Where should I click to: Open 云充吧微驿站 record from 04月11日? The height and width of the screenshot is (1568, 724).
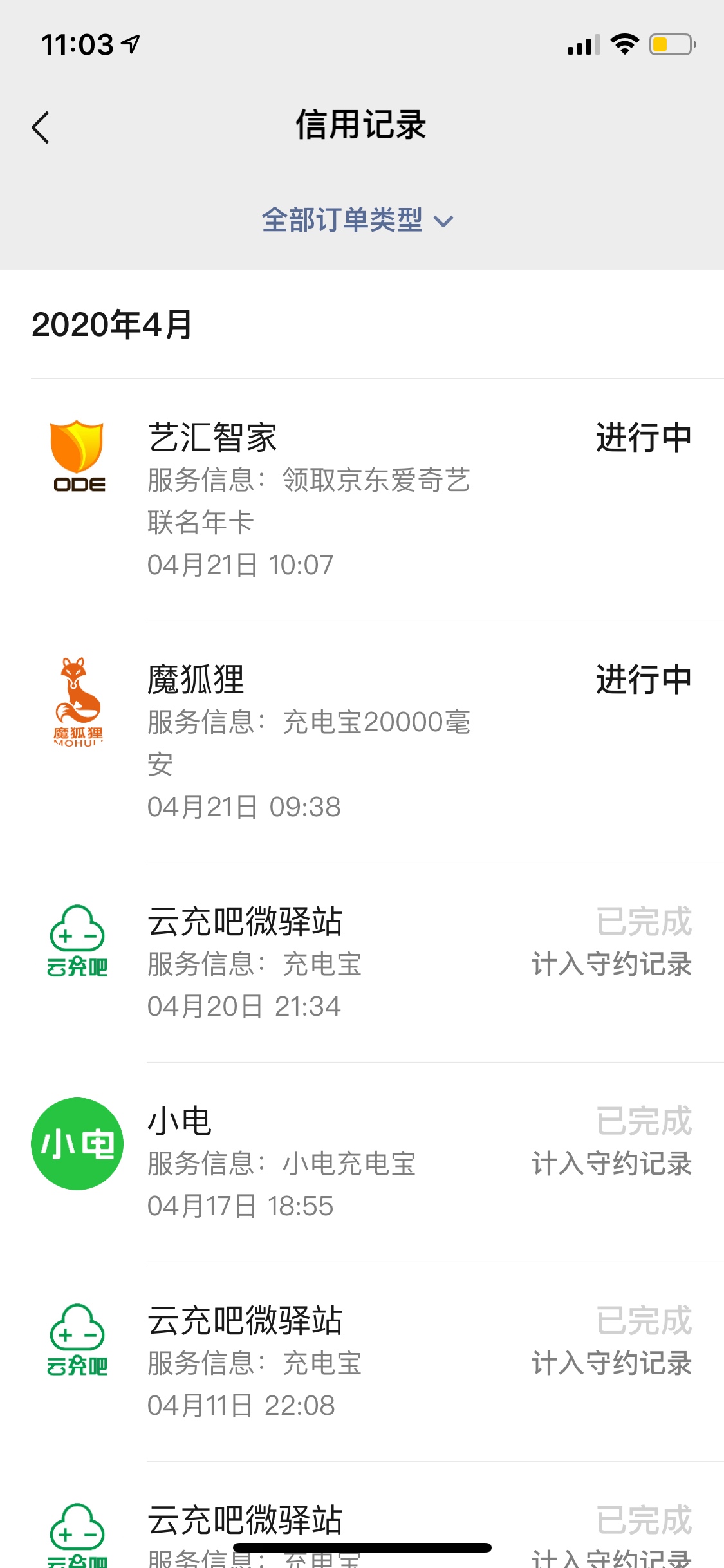pos(362,1362)
